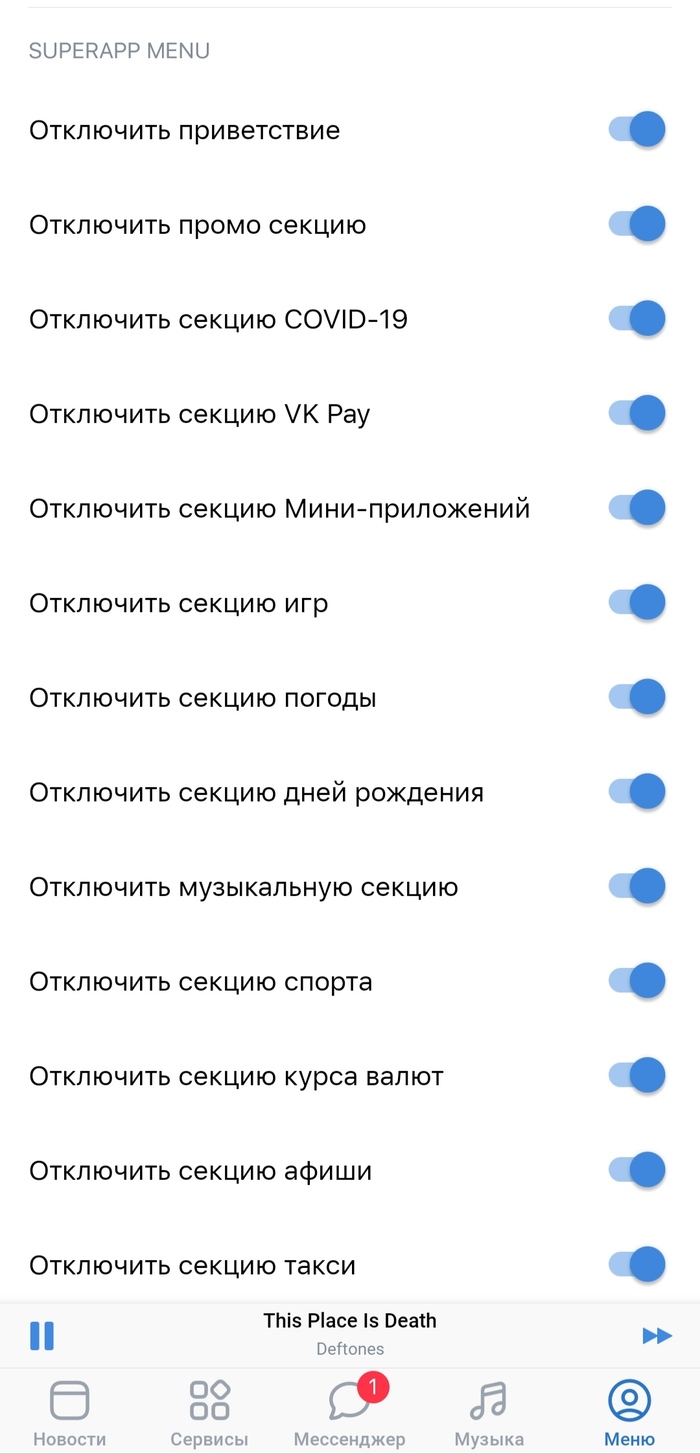Screen dimensions: 700x1454
Task: Toggle Отключить музыкальную секцию
Action: 637,886
